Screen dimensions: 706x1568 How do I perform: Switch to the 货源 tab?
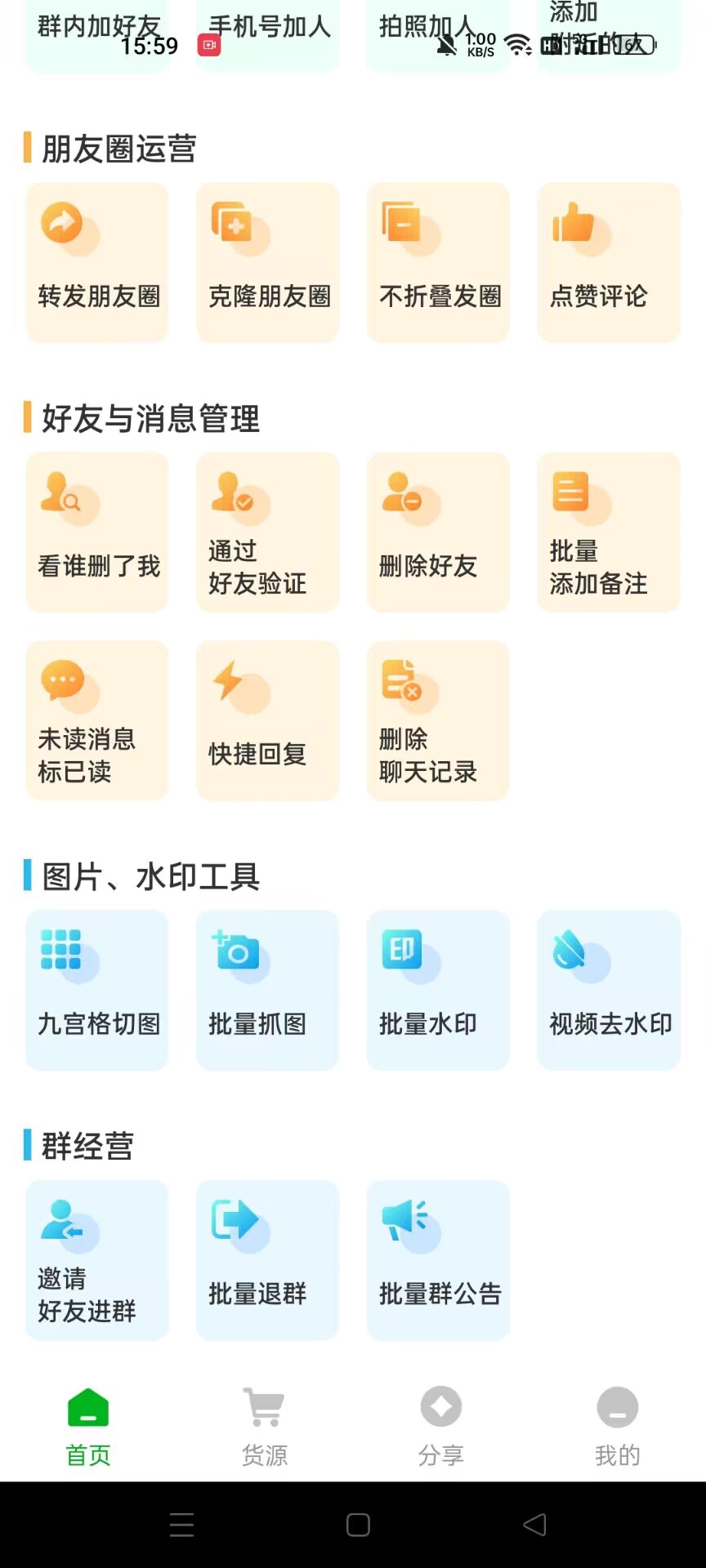click(x=264, y=1425)
